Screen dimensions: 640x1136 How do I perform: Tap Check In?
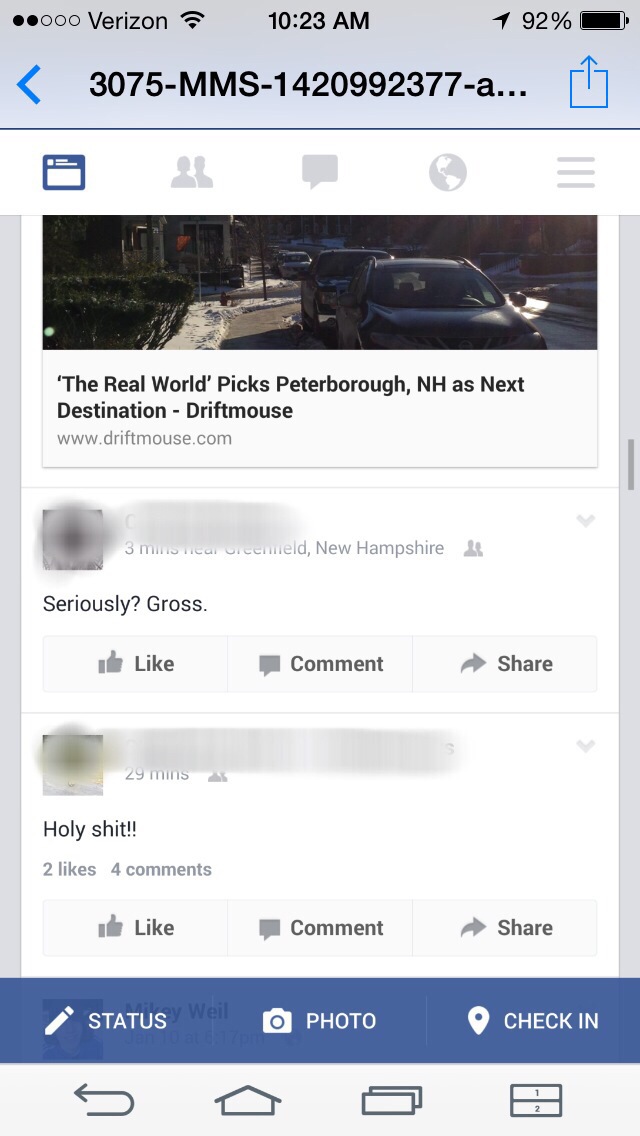coord(533,1021)
